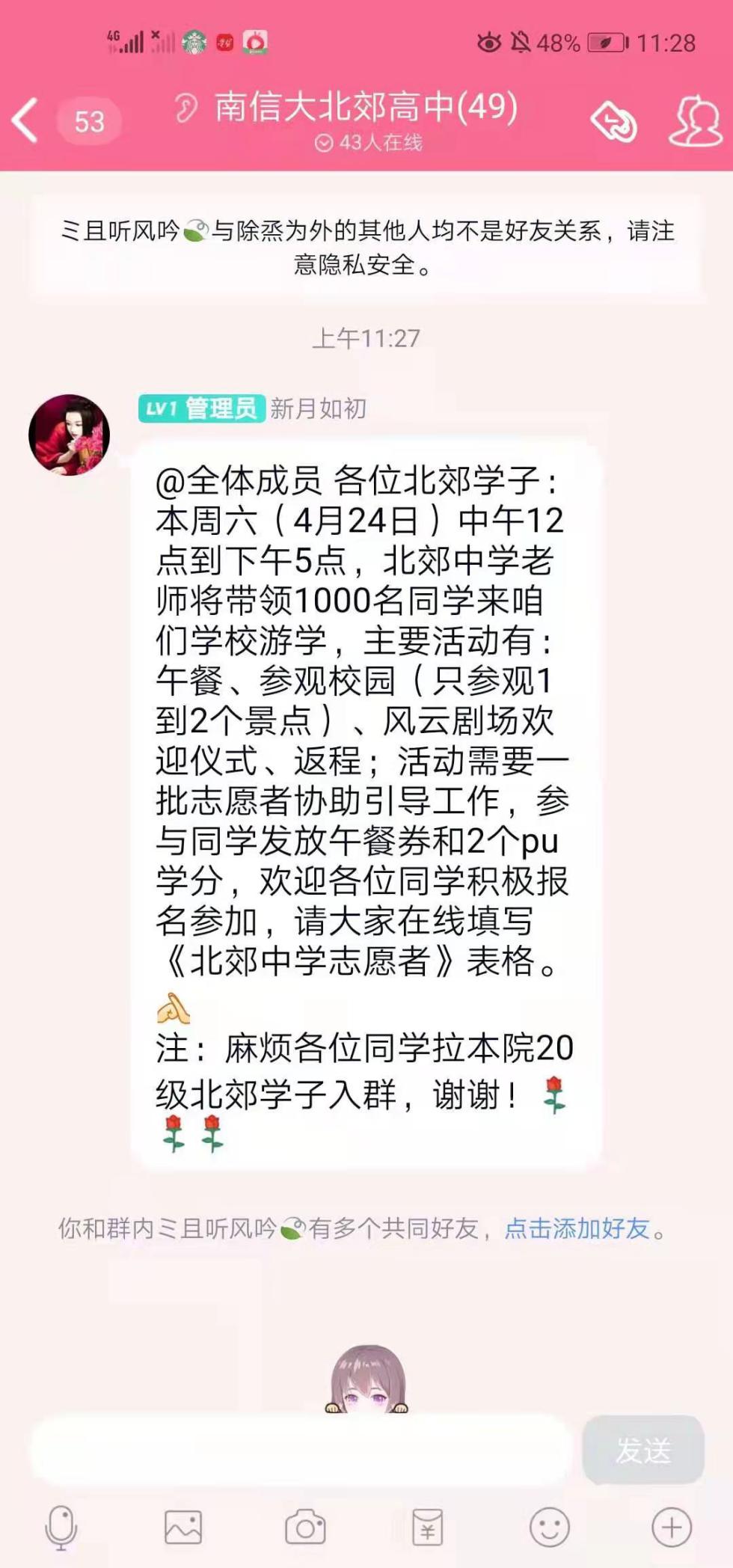Screen dimensions: 733x1568
Task: Send a red packet
Action: pos(427,1527)
